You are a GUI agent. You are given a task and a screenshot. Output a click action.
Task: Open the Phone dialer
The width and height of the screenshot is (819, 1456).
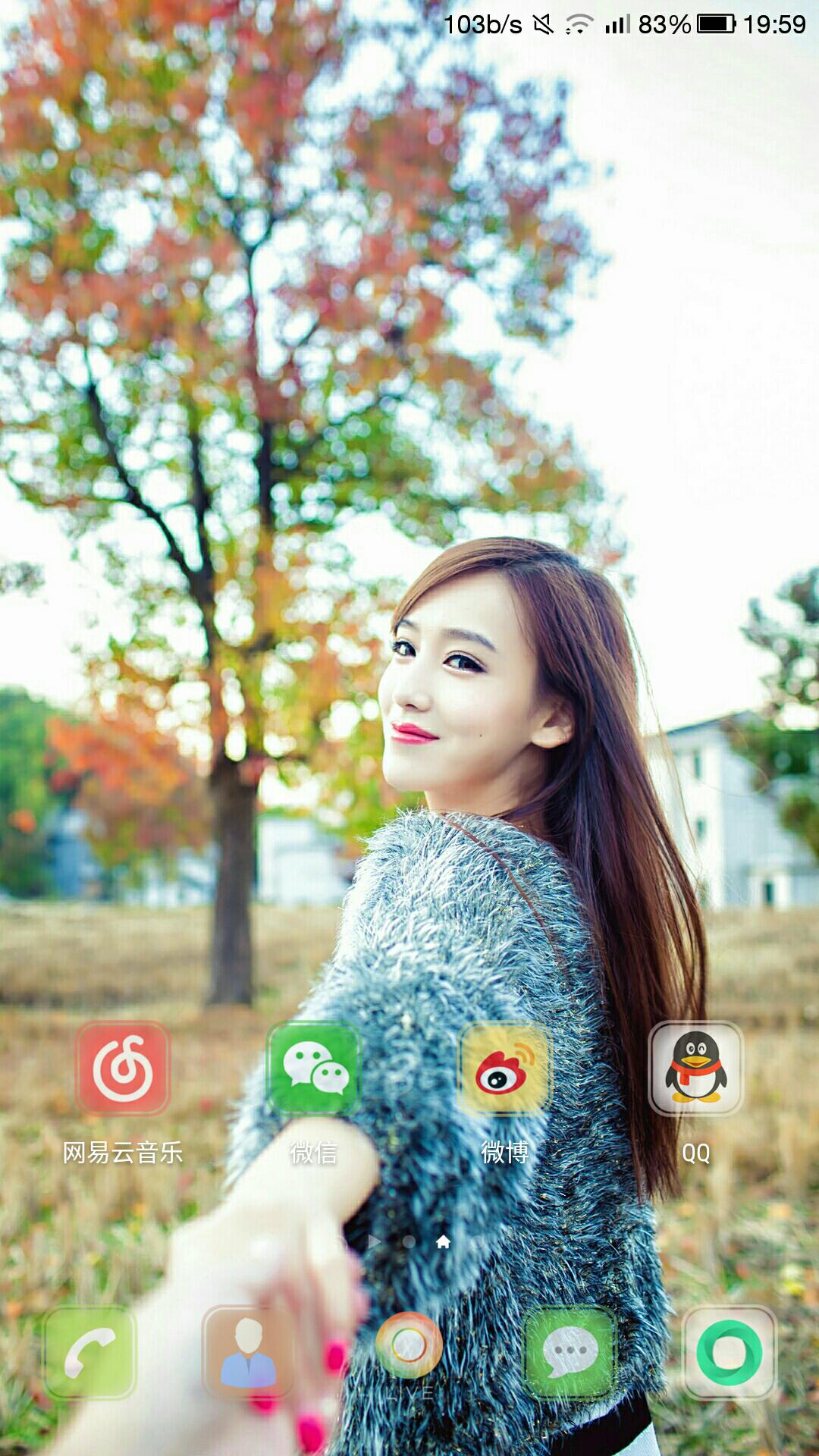coord(90,1352)
